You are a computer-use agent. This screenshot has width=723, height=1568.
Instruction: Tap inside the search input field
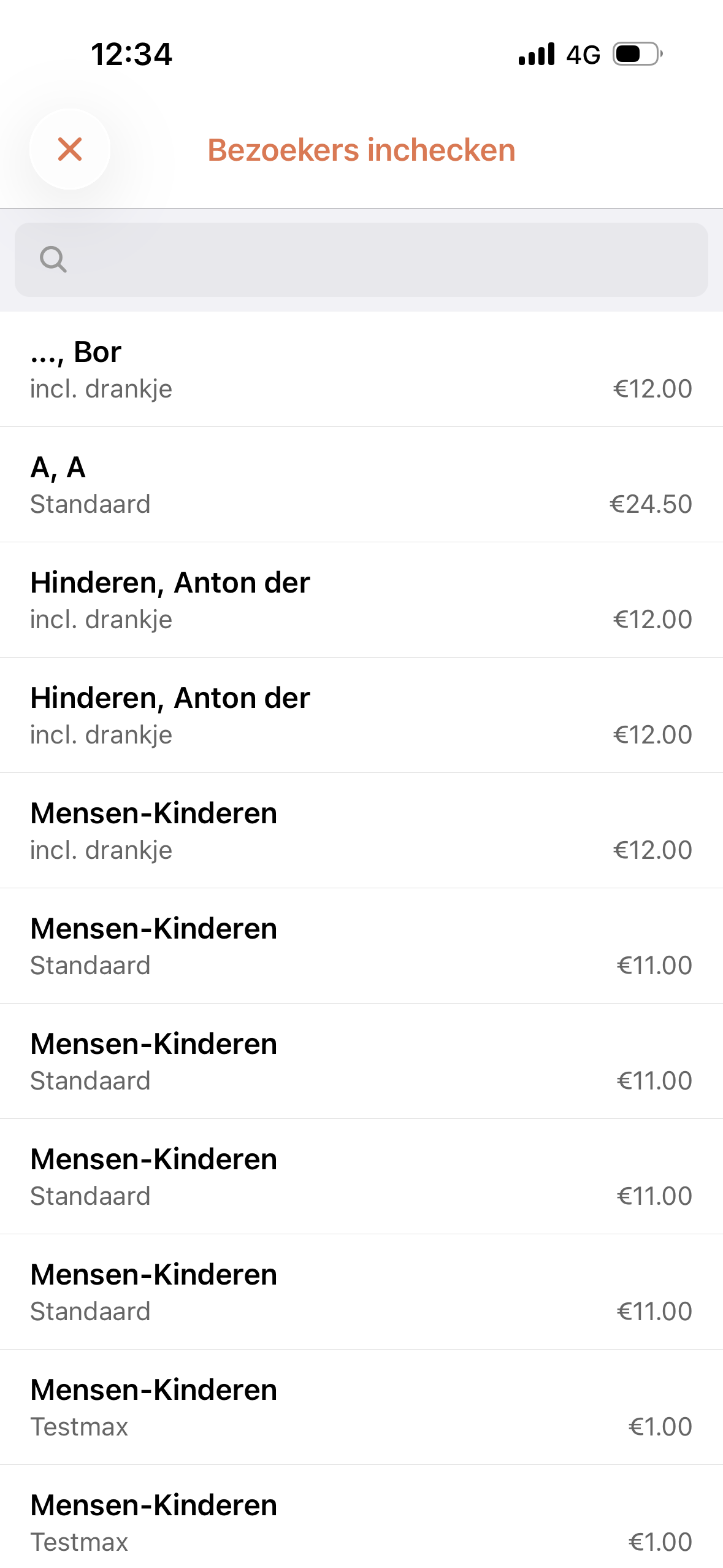[x=362, y=260]
